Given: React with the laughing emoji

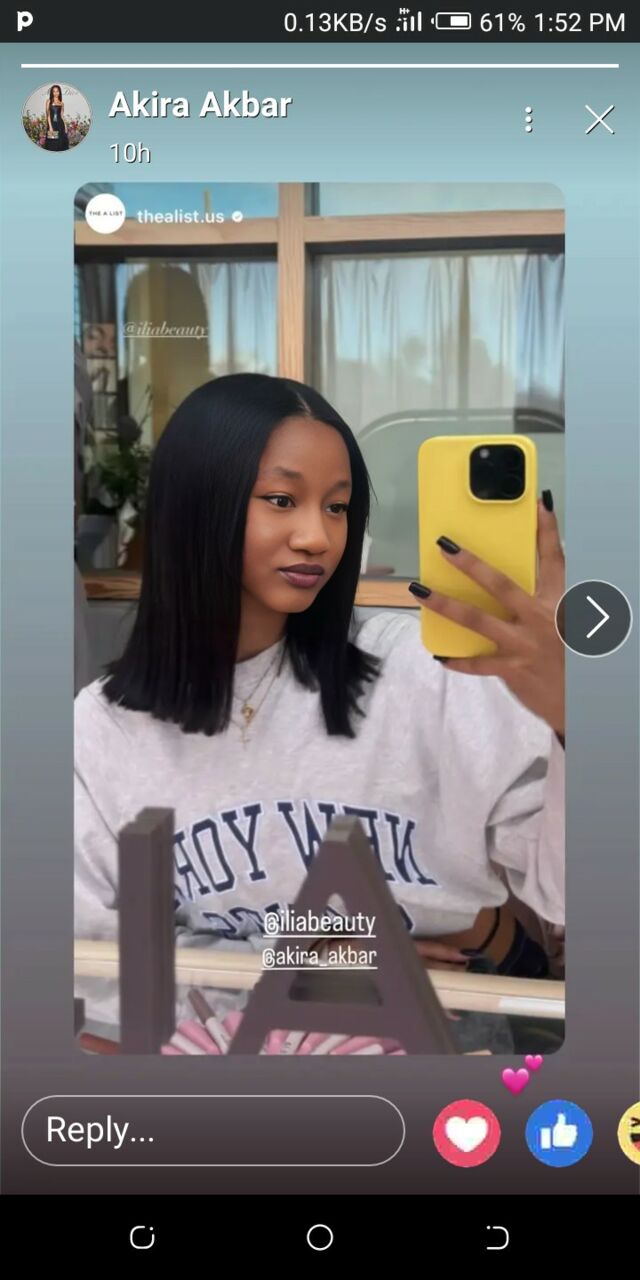Looking at the screenshot, I should tap(630, 1133).
